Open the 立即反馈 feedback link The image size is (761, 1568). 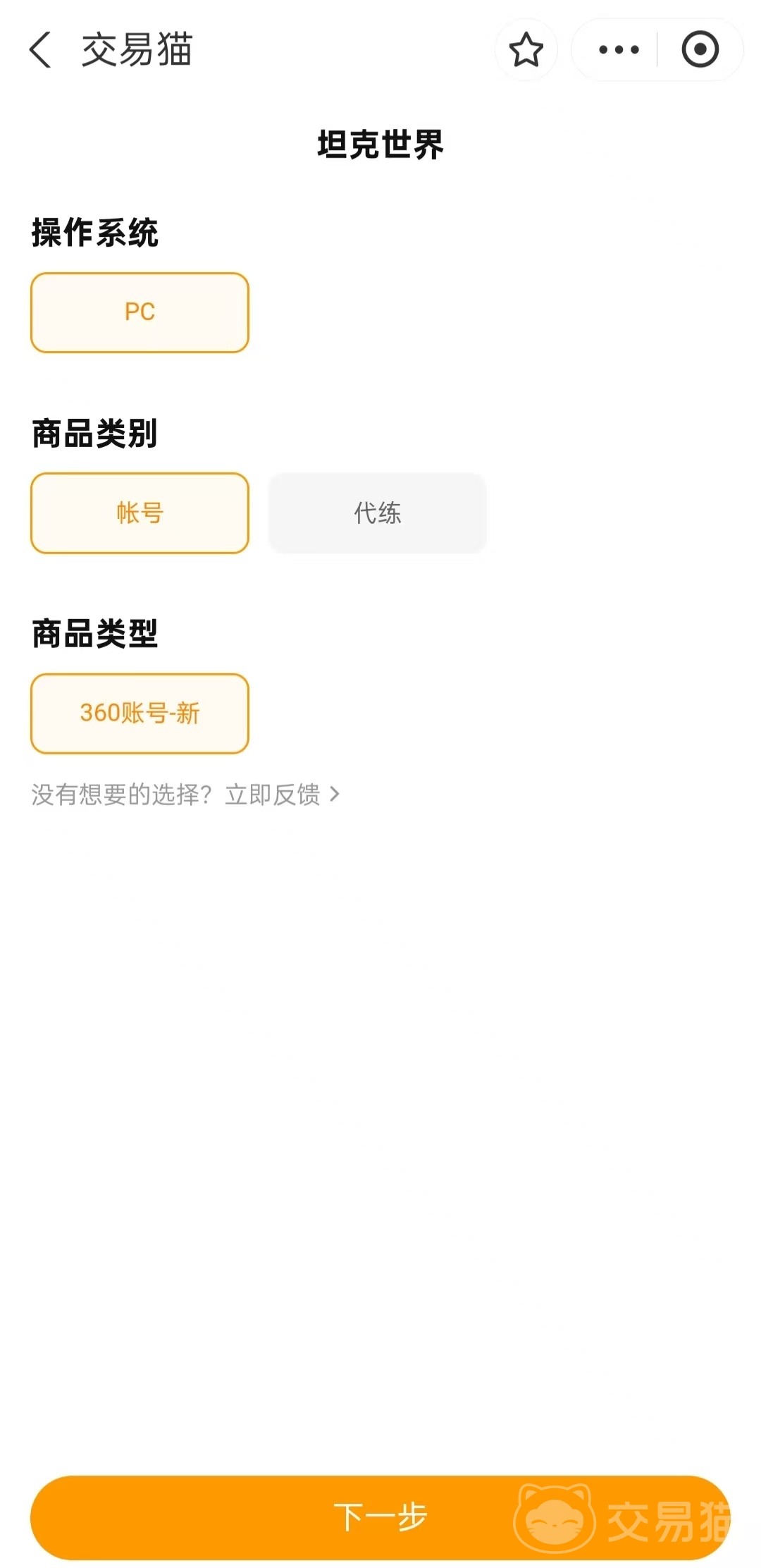(282, 795)
